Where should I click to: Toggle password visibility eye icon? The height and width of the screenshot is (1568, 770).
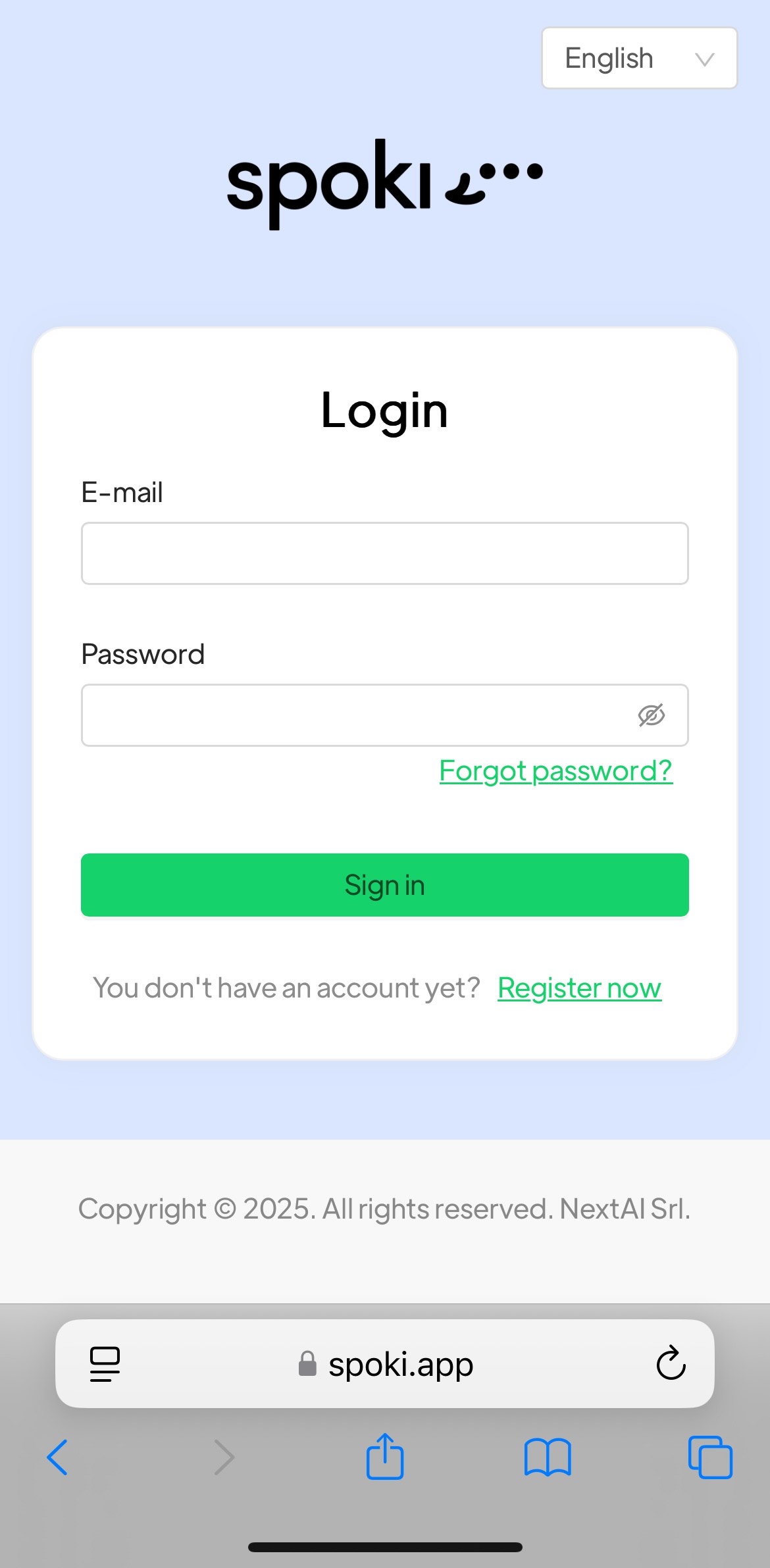pyautogui.click(x=651, y=715)
